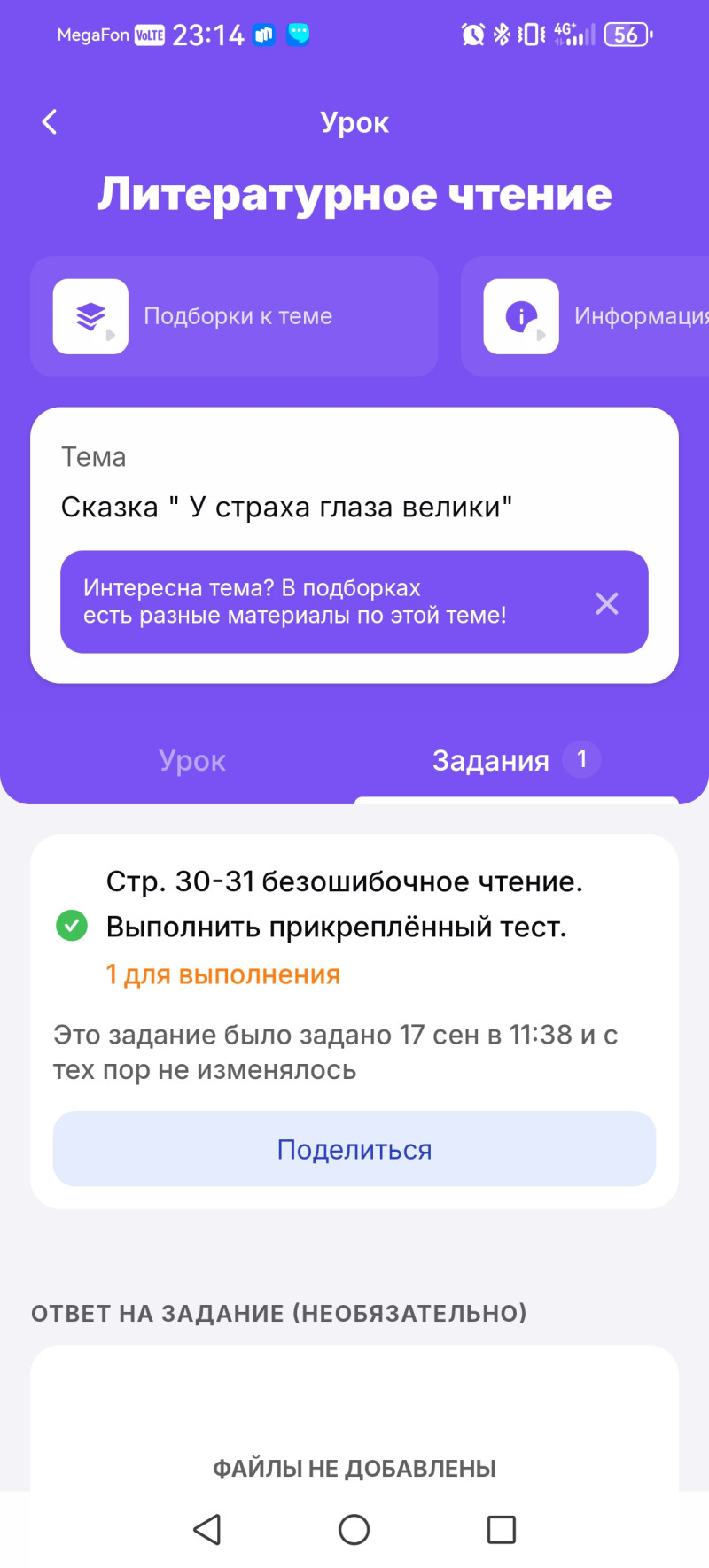
Task: Open the Подборки к теме card
Action: click(234, 316)
